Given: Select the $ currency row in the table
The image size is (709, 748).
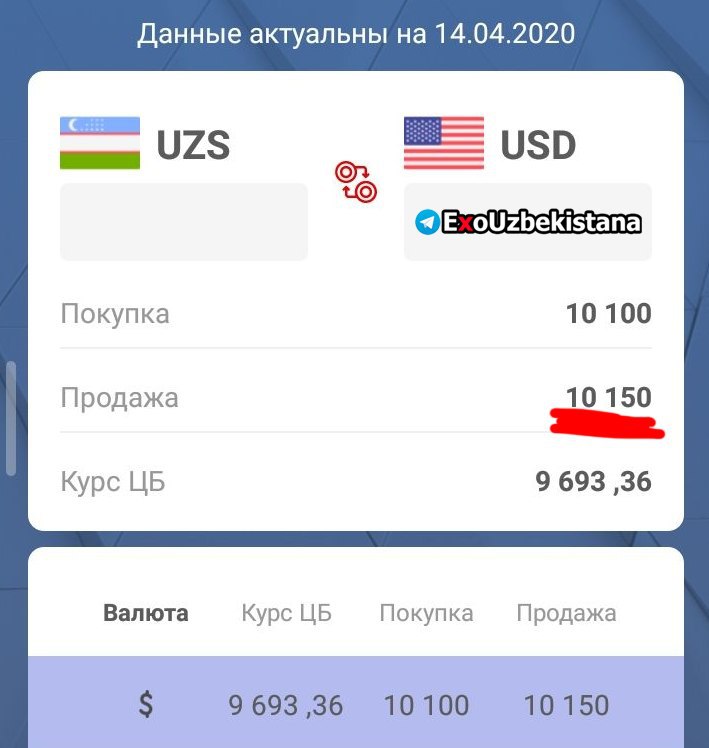Looking at the screenshot, I should (355, 704).
